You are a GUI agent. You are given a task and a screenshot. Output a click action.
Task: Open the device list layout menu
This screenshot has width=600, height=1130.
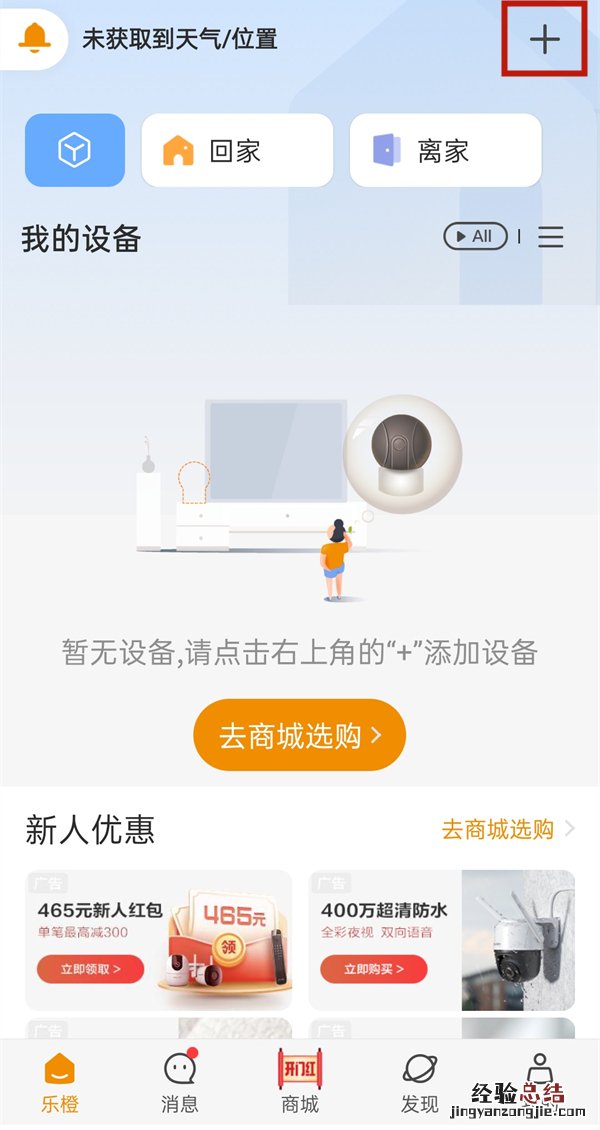(551, 237)
